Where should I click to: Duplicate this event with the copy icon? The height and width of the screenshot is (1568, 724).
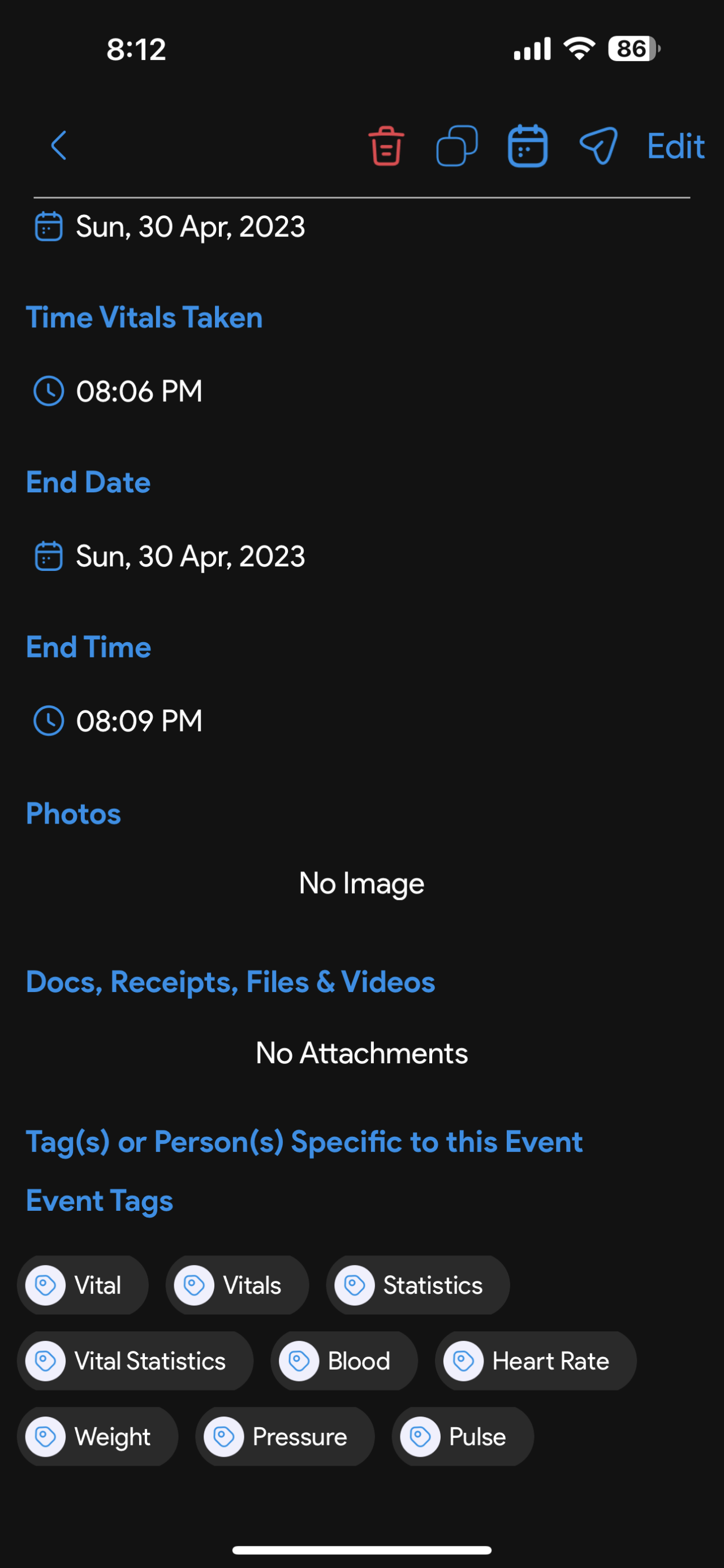(456, 146)
